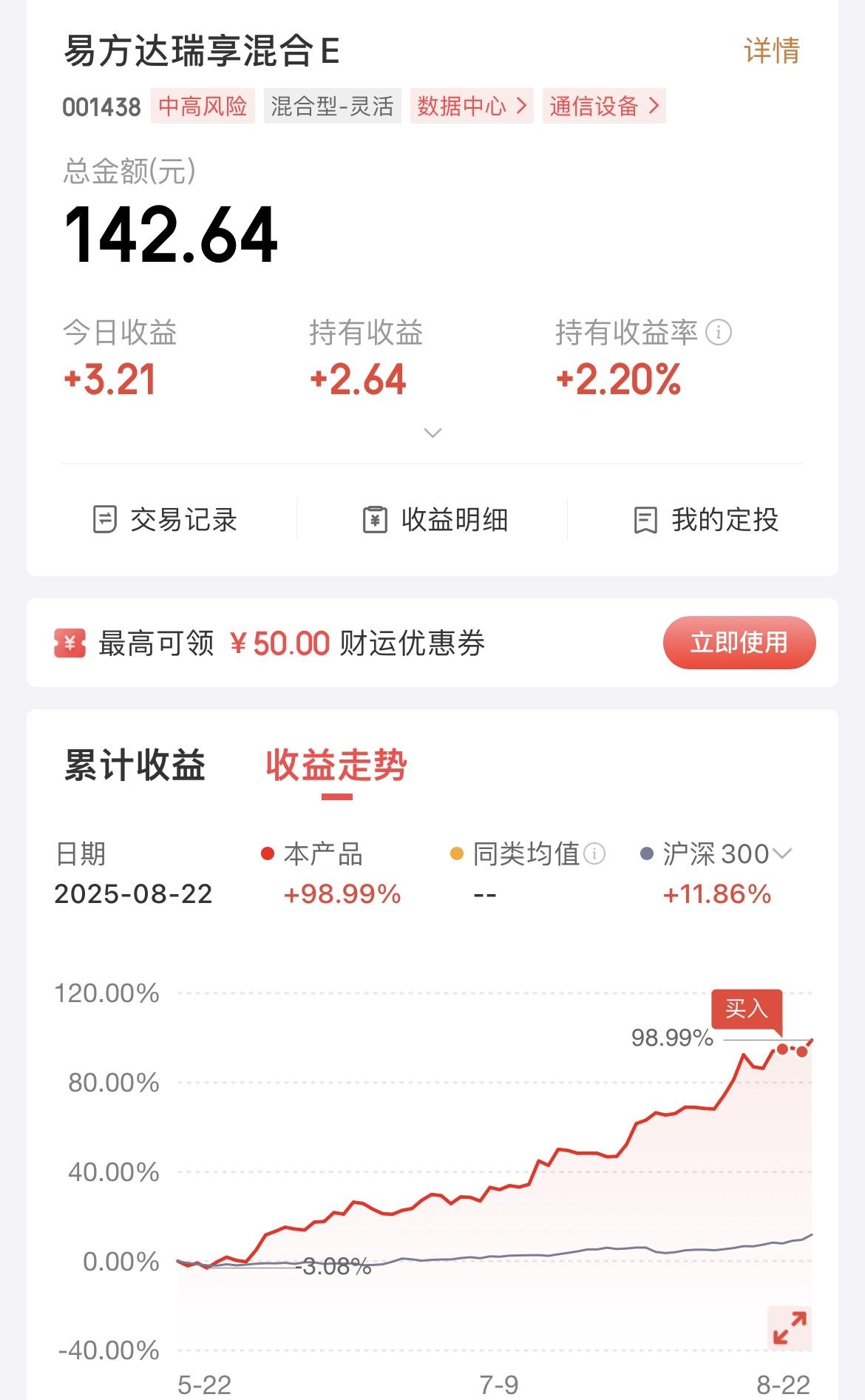The width and height of the screenshot is (865, 1400).
Task: Open 我的定投 investment plans
Action: tap(705, 520)
